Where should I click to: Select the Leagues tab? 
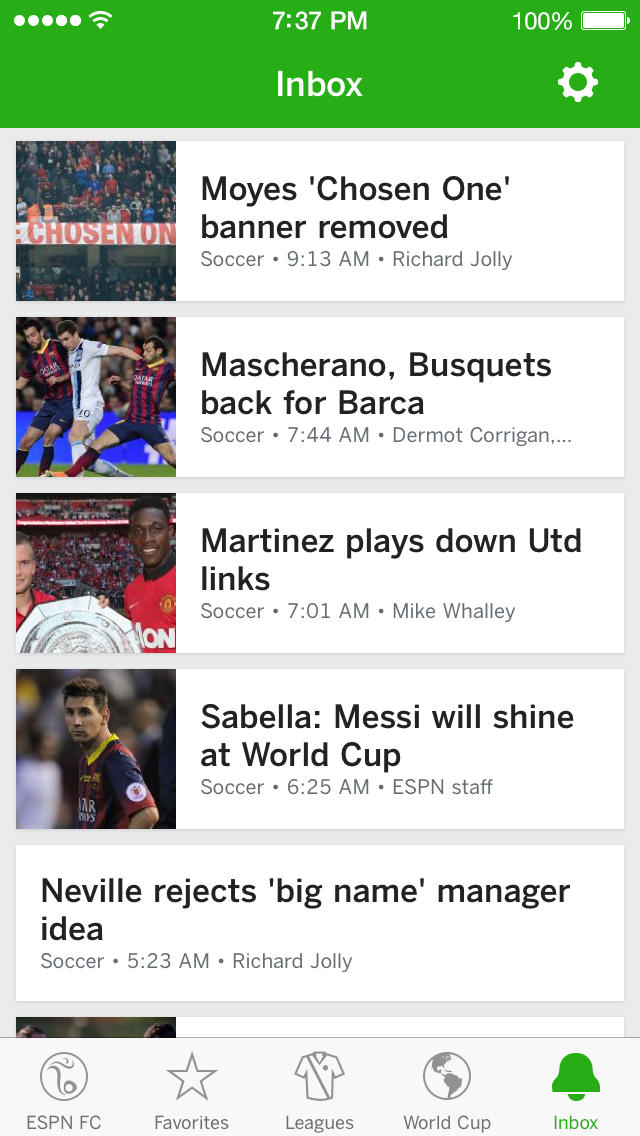(319, 1091)
